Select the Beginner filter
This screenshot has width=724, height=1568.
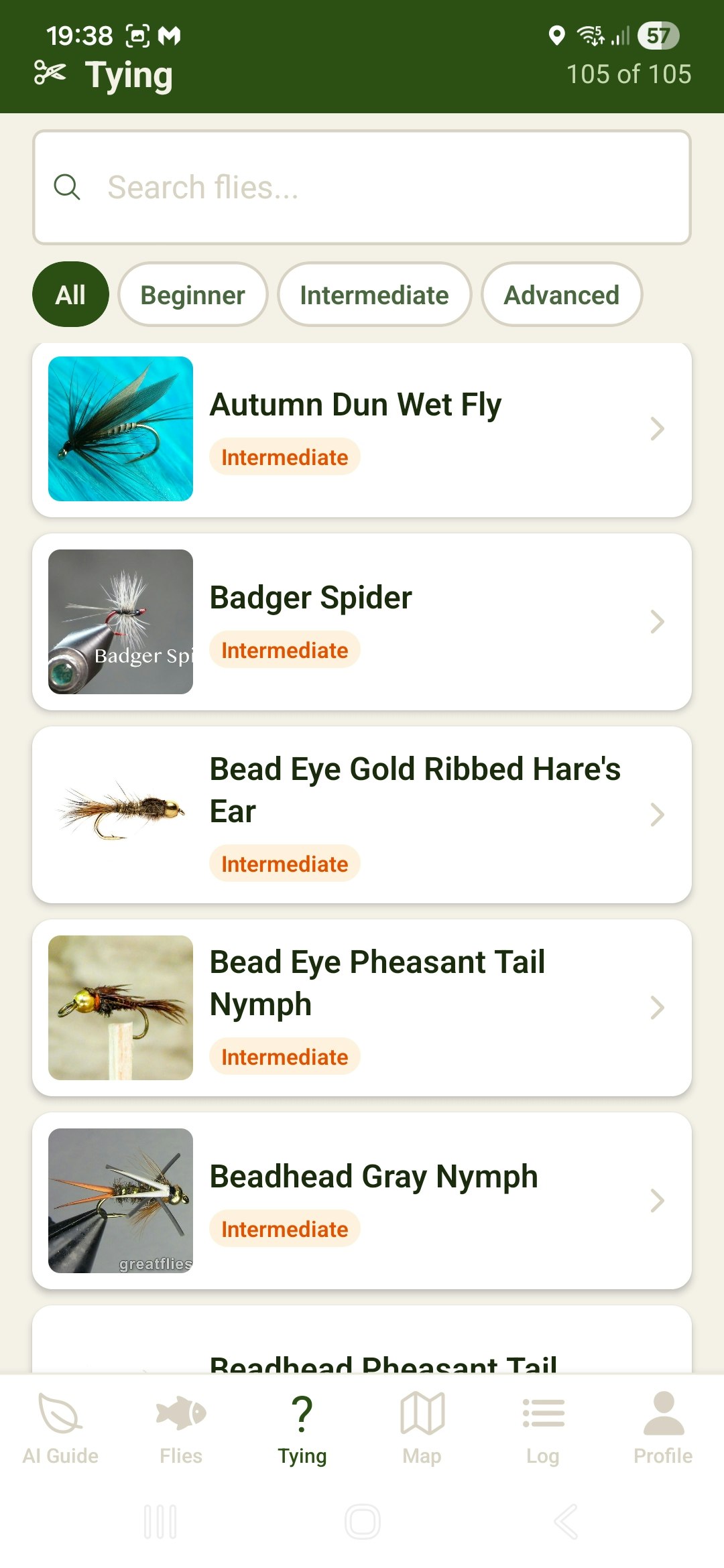pyautogui.click(x=192, y=294)
